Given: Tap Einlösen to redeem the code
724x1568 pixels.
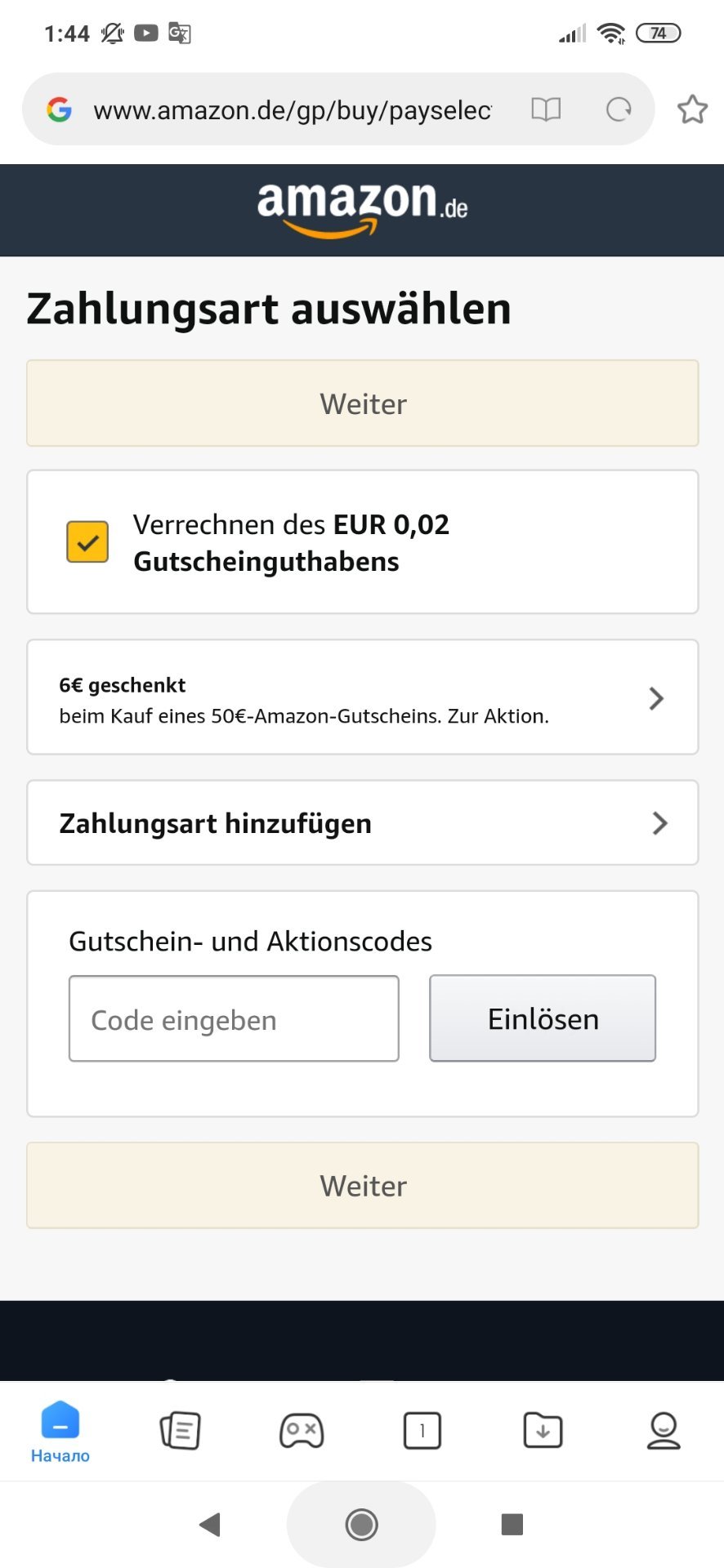Looking at the screenshot, I should [543, 1019].
